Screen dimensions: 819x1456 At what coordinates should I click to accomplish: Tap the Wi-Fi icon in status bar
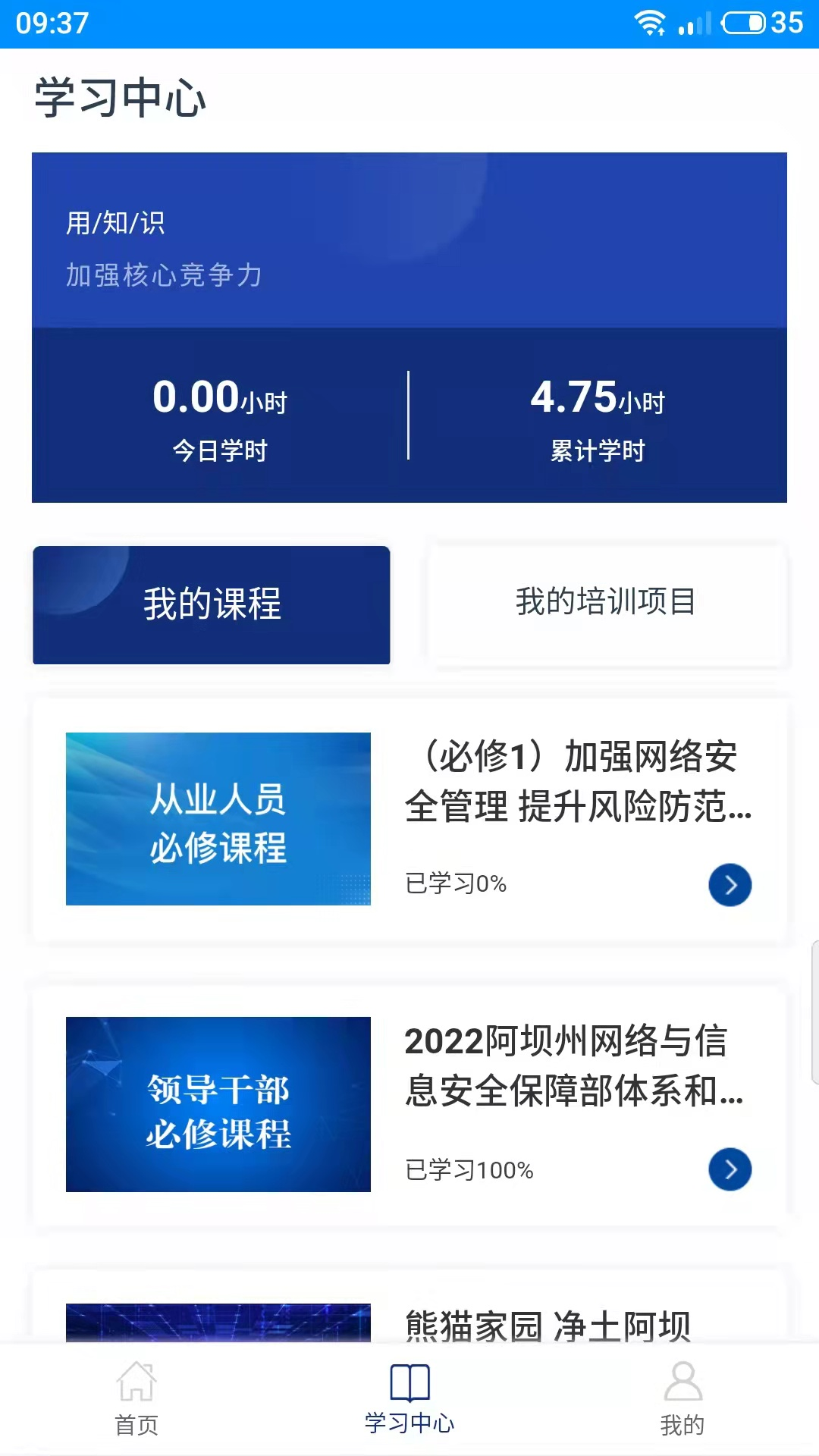click(648, 23)
